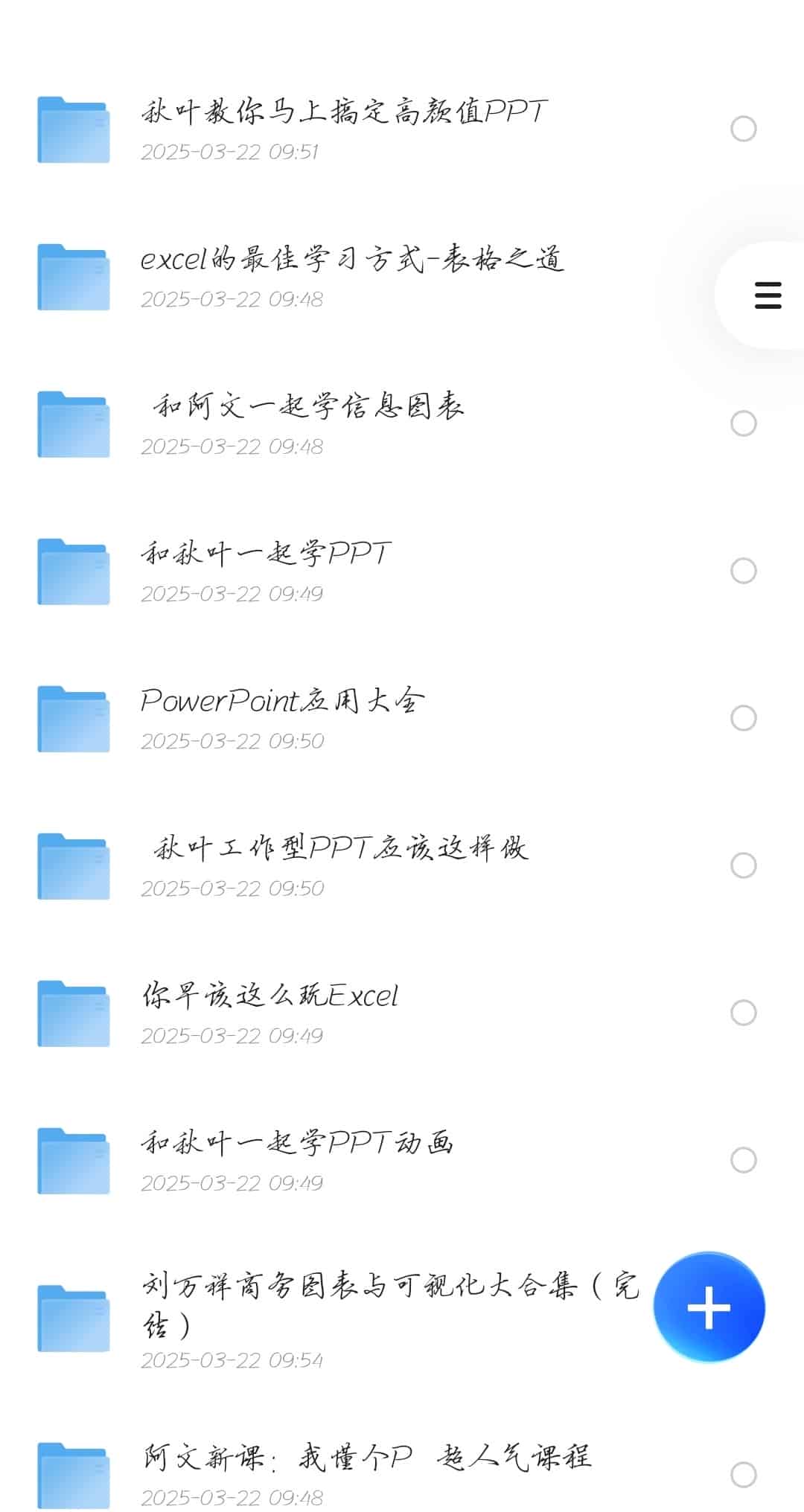Viewport: 804px width, 1512px height.
Task: Tap the blue plus floating button
Action: (709, 1307)
